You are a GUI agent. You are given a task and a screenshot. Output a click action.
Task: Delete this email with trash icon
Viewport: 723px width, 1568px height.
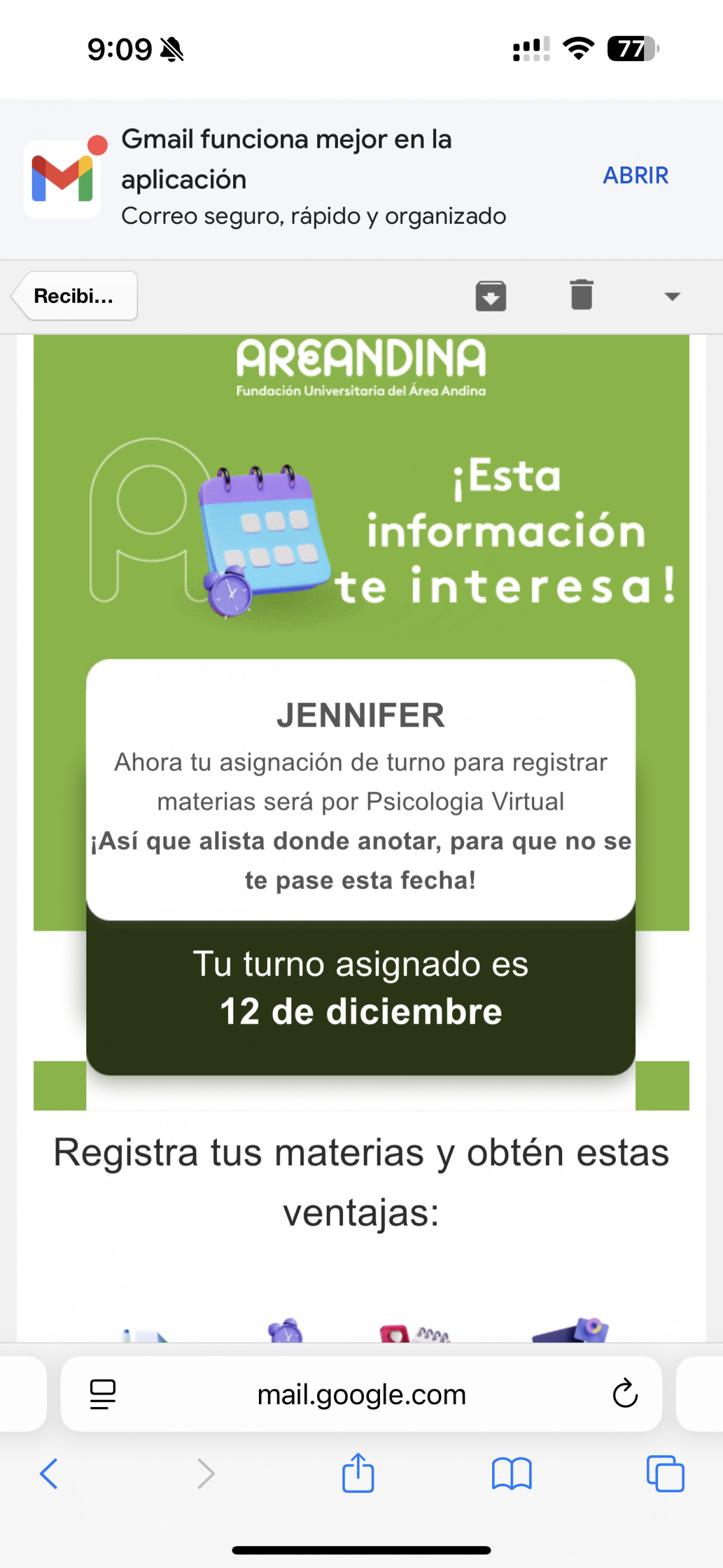[581, 295]
